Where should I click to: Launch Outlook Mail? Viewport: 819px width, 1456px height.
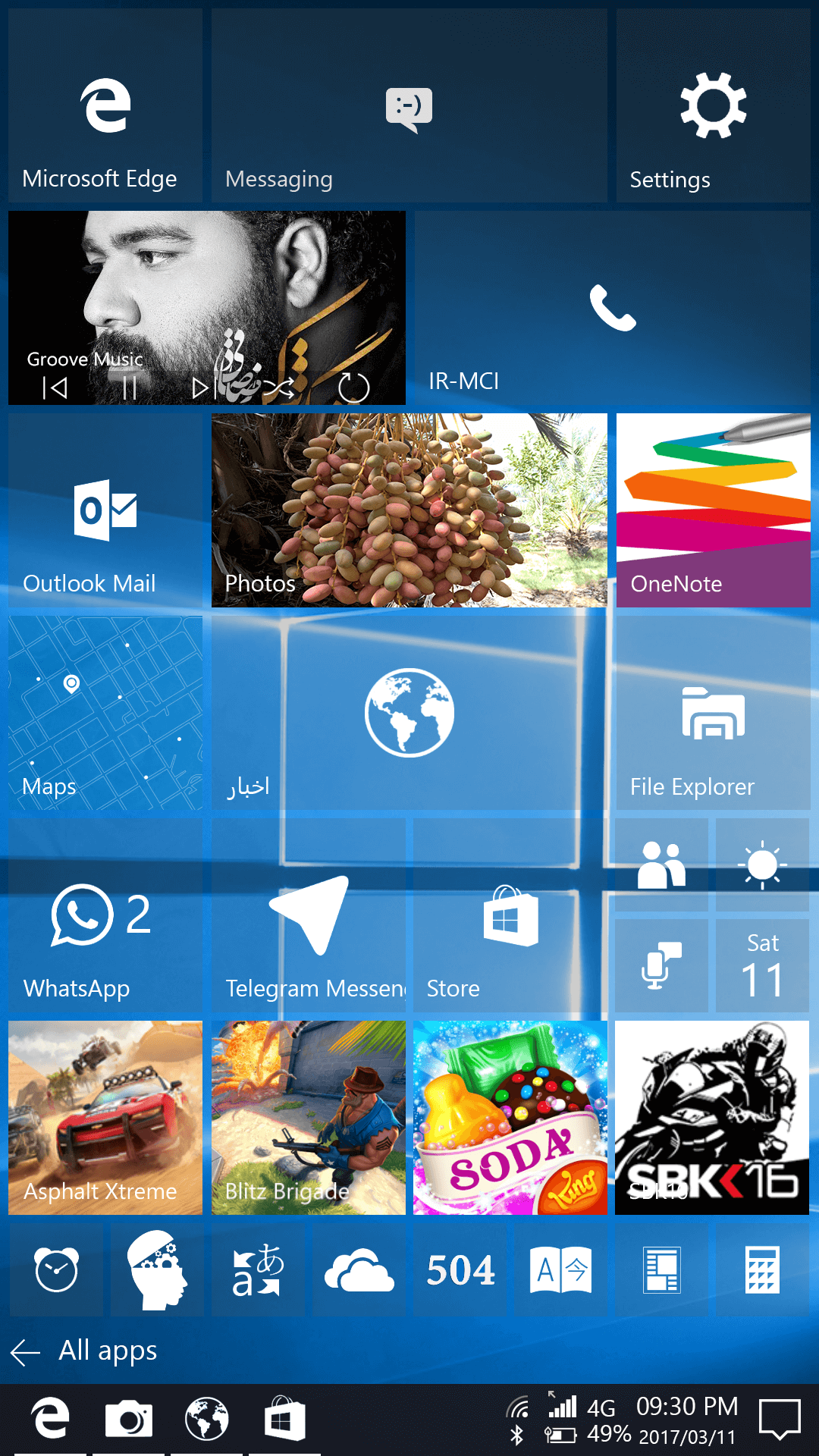point(105,510)
